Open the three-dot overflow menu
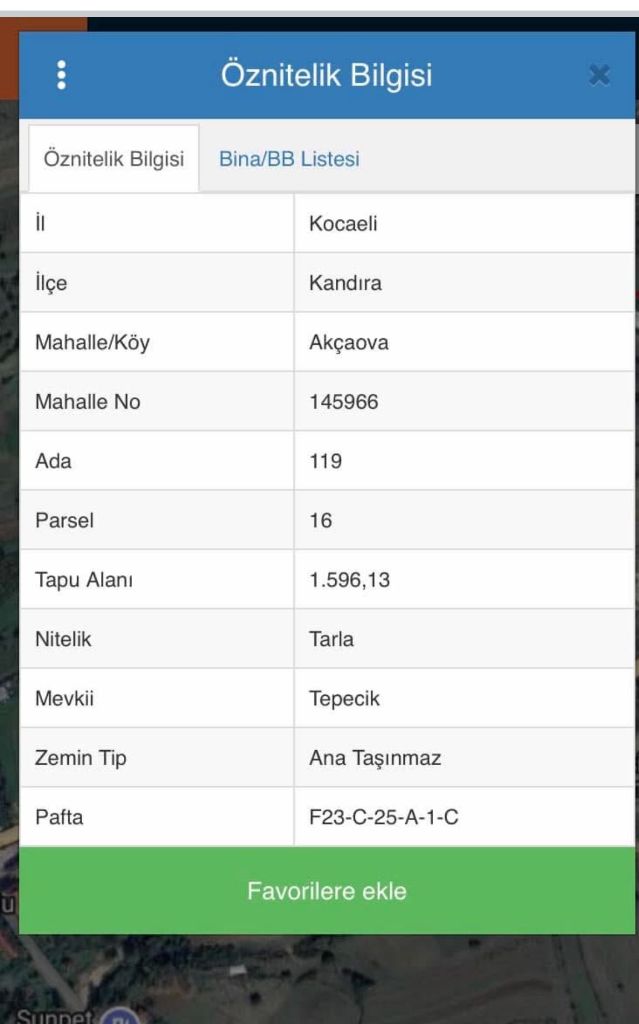Viewport: 639px width, 1024px height. point(61,75)
